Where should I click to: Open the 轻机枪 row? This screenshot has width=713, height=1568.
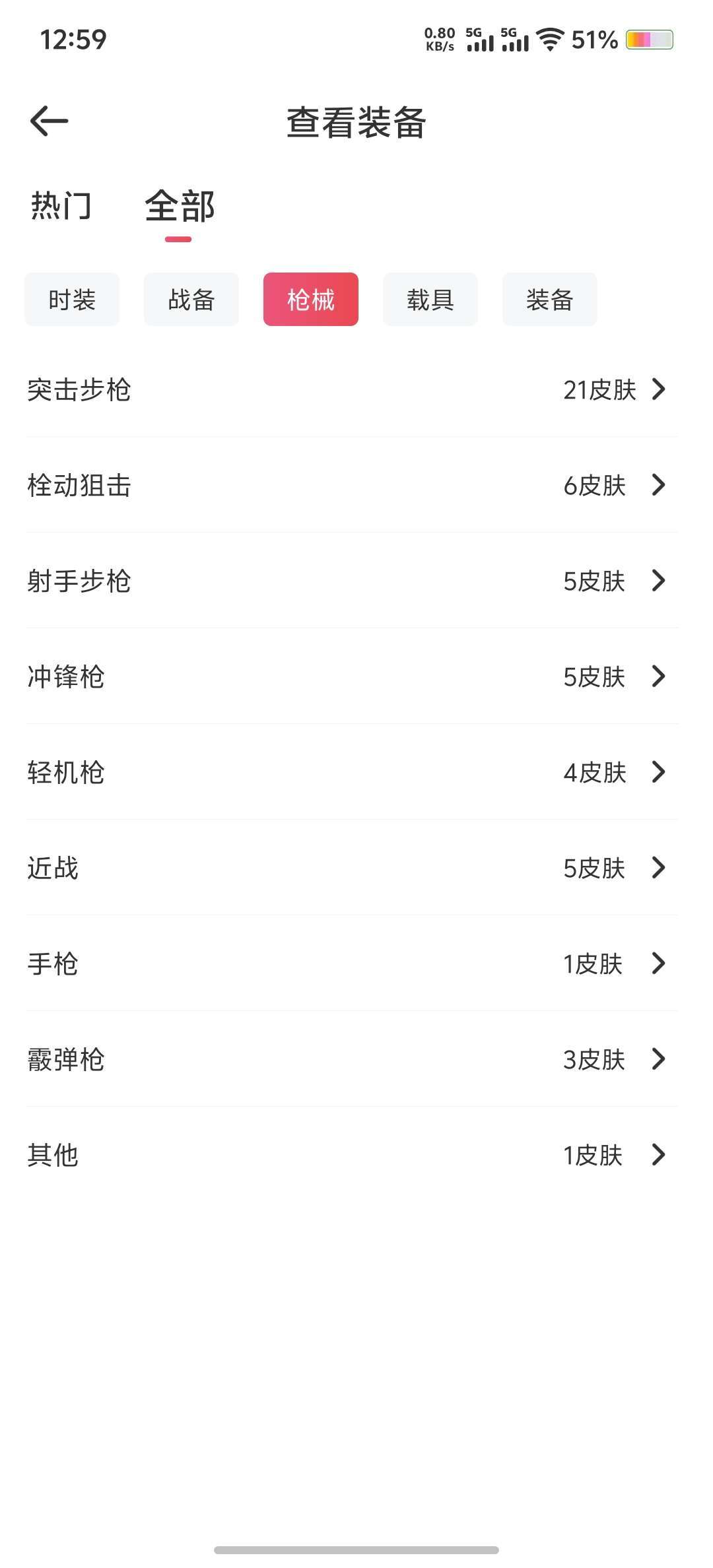(x=353, y=772)
